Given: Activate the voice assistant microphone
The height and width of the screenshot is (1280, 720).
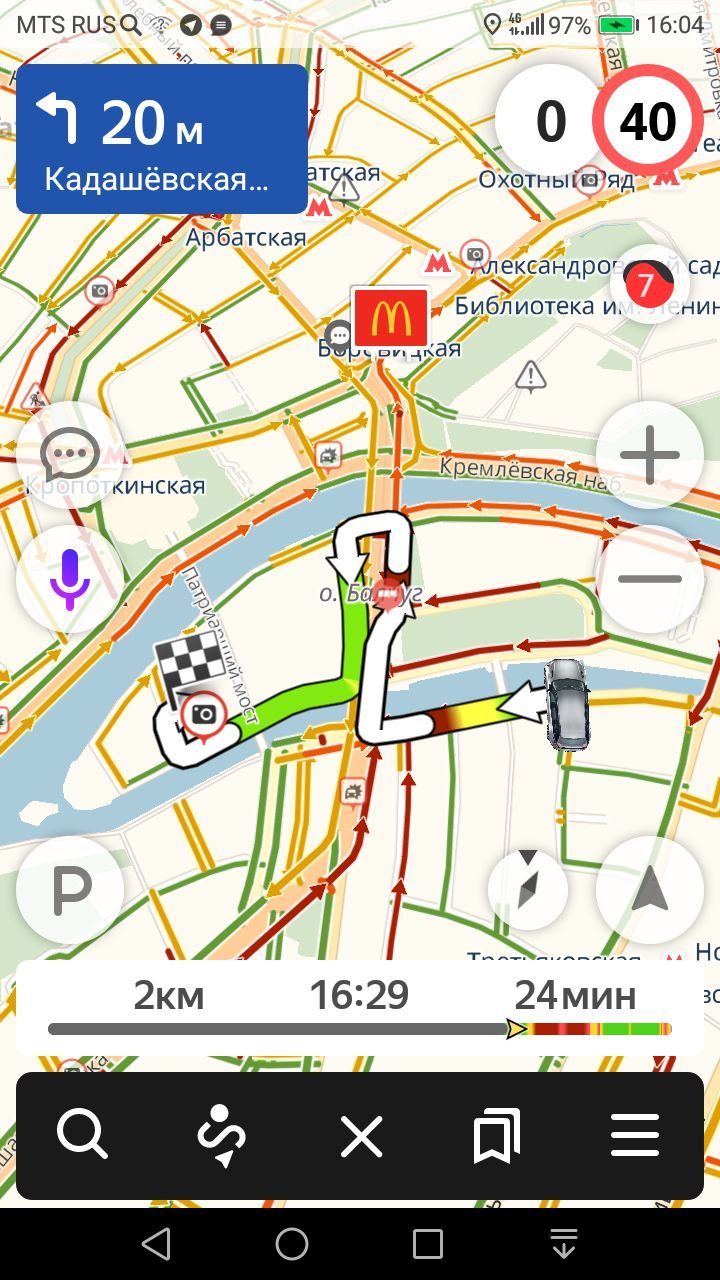Looking at the screenshot, I should (x=70, y=579).
